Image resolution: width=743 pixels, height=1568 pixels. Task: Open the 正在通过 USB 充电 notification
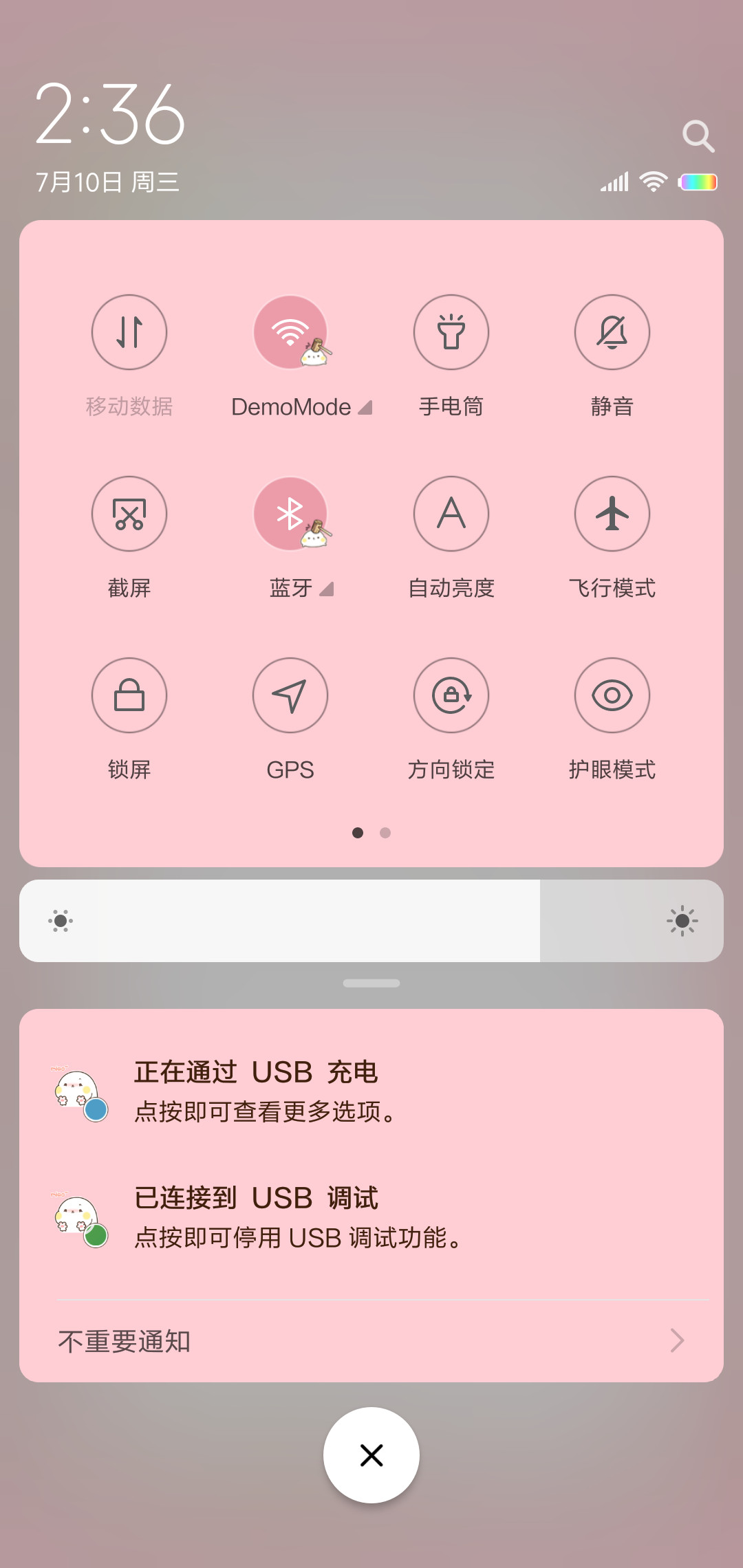(371, 1091)
